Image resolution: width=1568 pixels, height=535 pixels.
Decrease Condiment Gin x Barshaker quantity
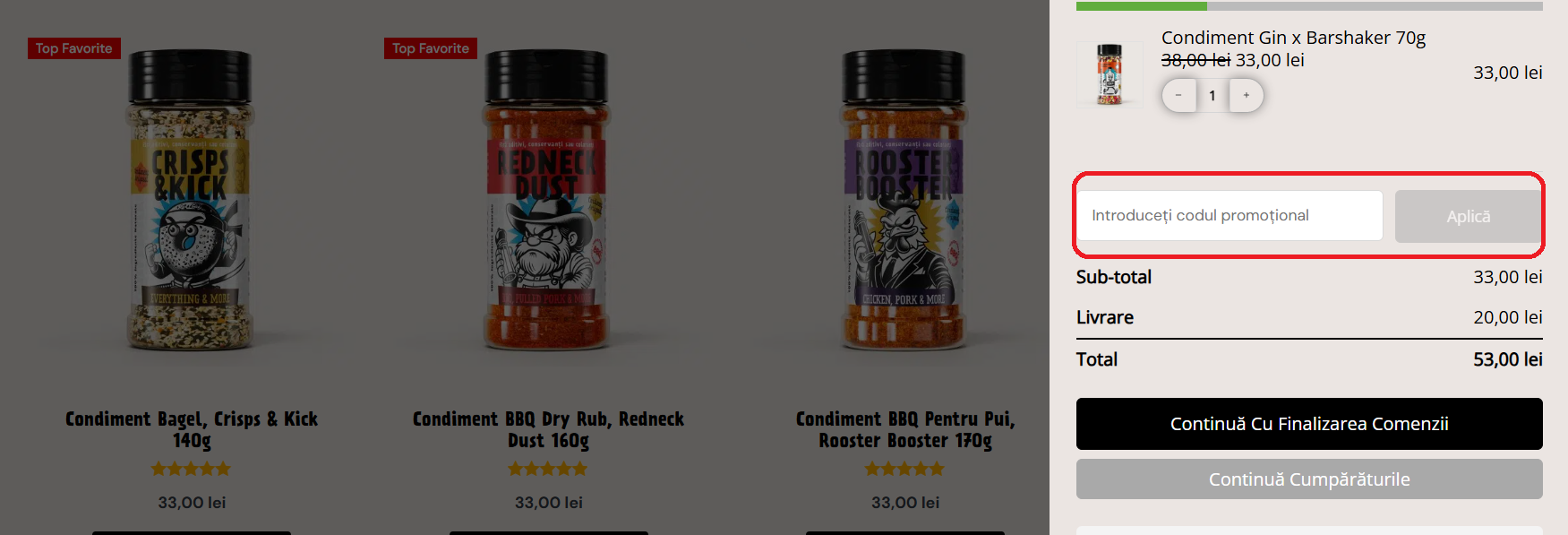tap(1178, 96)
